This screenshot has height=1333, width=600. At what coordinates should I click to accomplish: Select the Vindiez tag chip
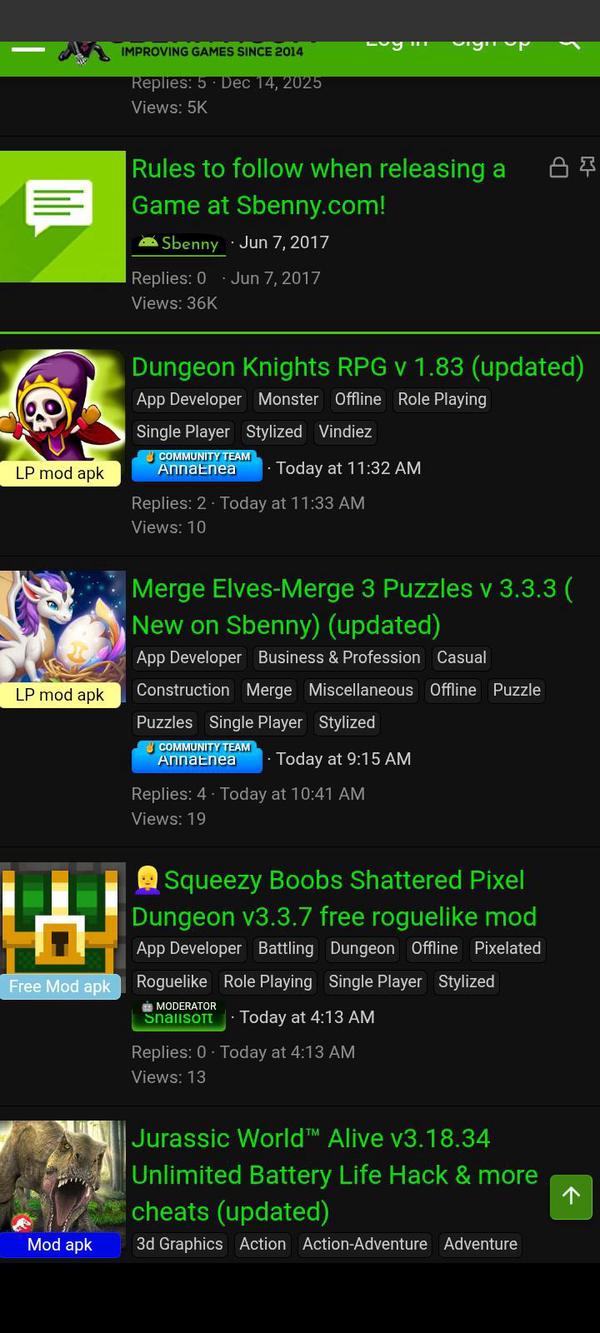click(x=345, y=432)
